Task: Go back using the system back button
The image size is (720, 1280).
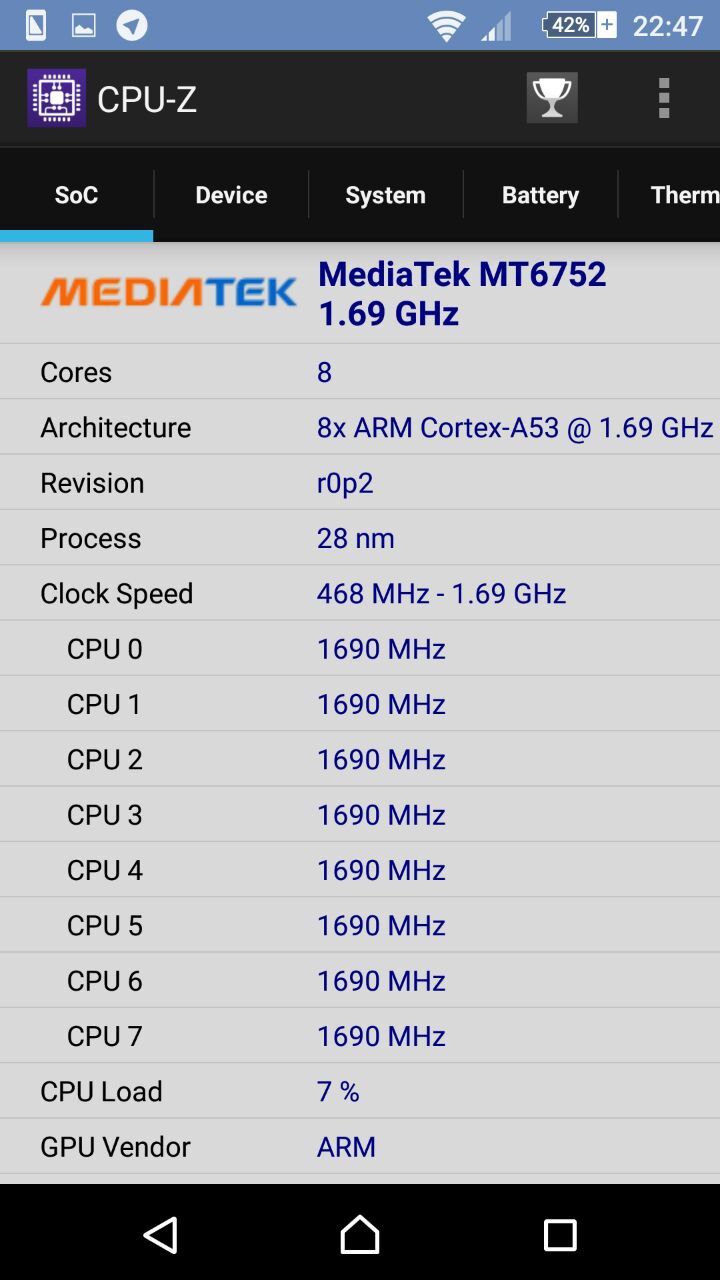Action: pos(161,1235)
